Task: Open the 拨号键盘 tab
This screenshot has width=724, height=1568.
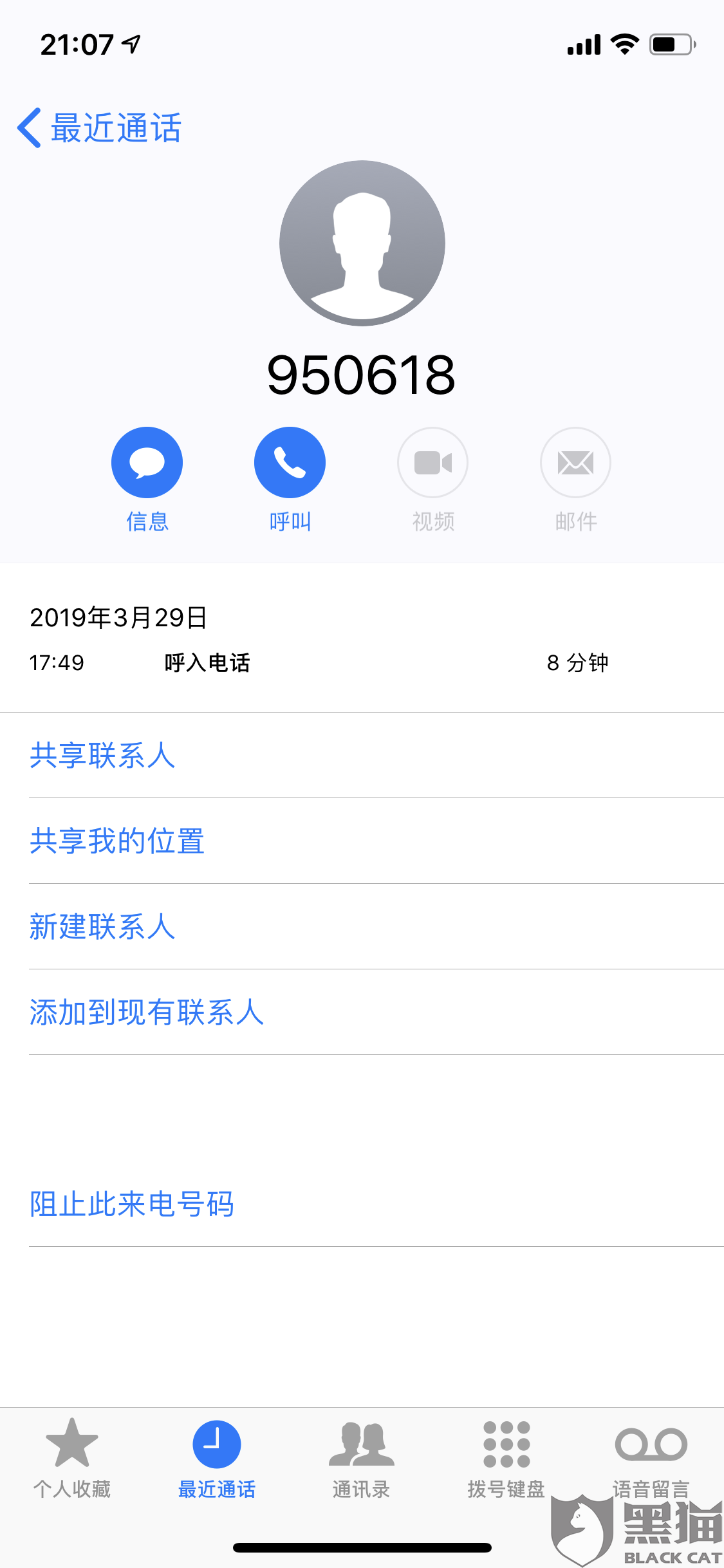Action: 506,1459
